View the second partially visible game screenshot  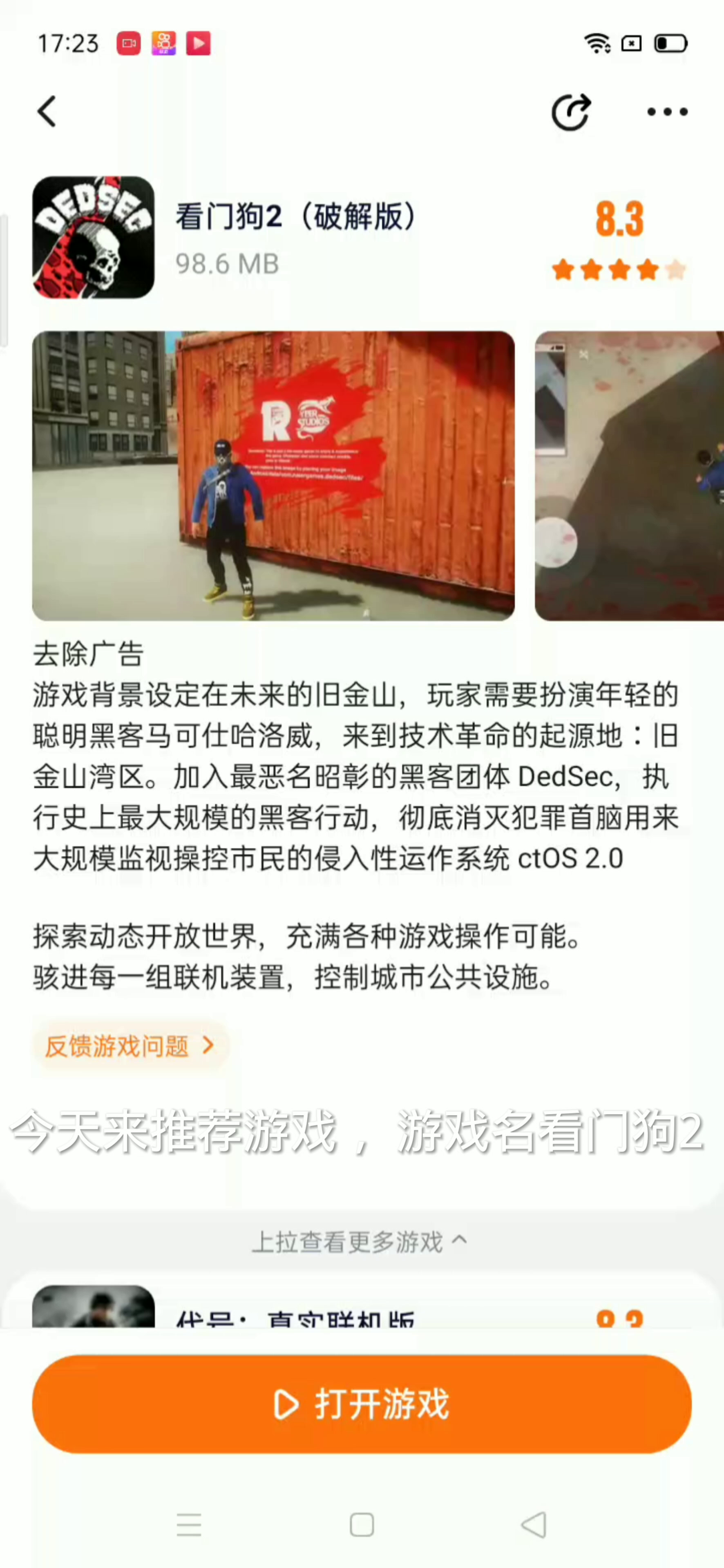pyautogui.click(x=629, y=475)
